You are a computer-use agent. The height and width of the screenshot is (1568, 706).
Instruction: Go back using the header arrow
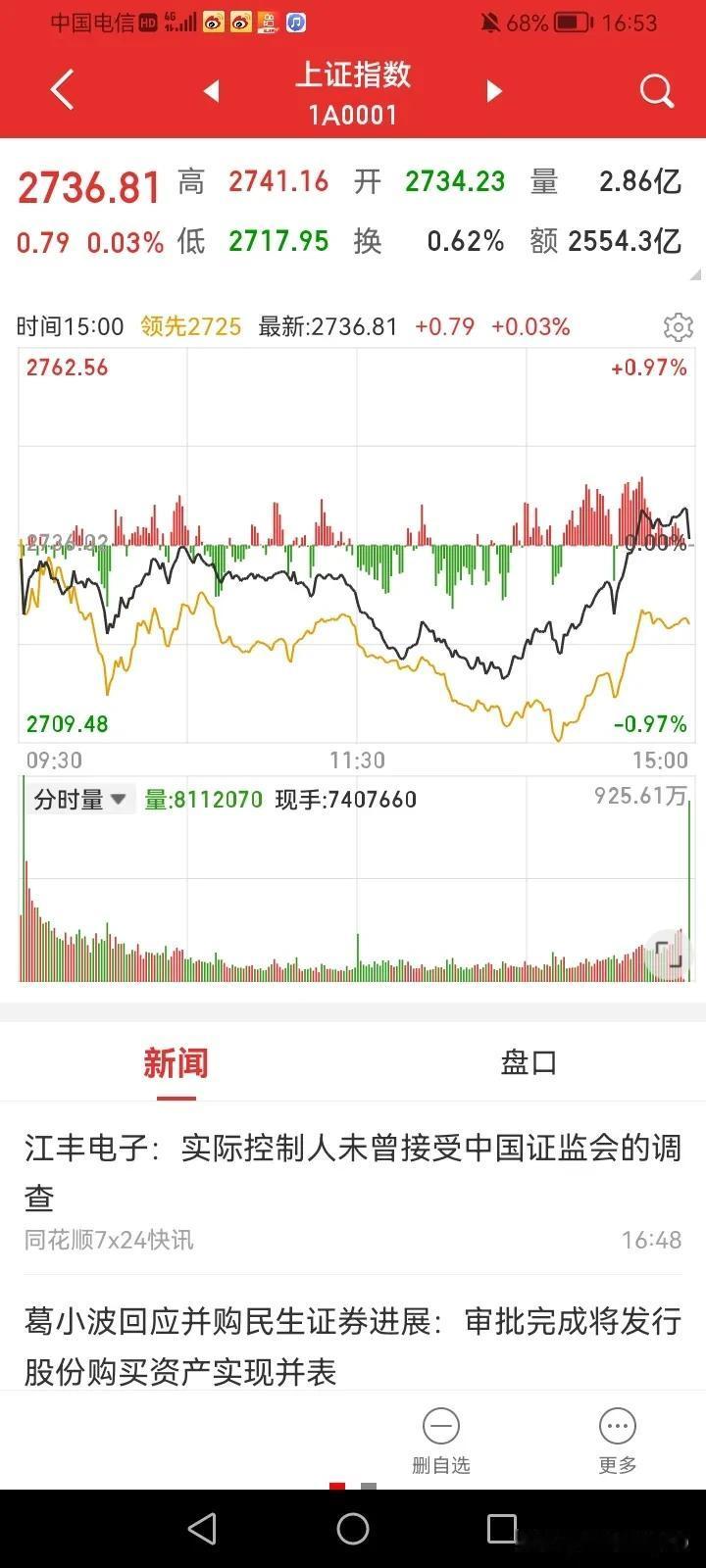62,90
